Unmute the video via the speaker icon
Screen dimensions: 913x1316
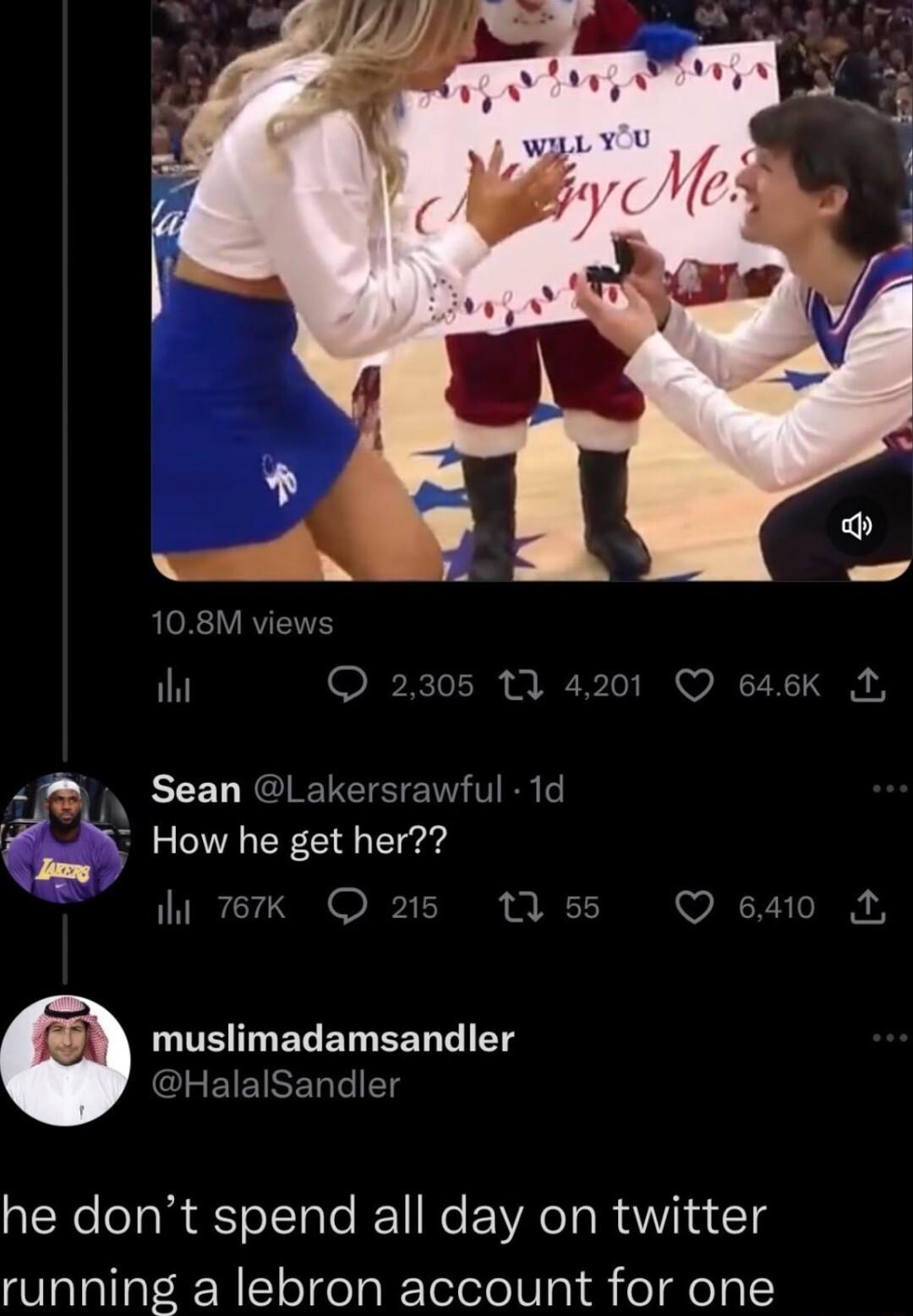click(856, 525)
